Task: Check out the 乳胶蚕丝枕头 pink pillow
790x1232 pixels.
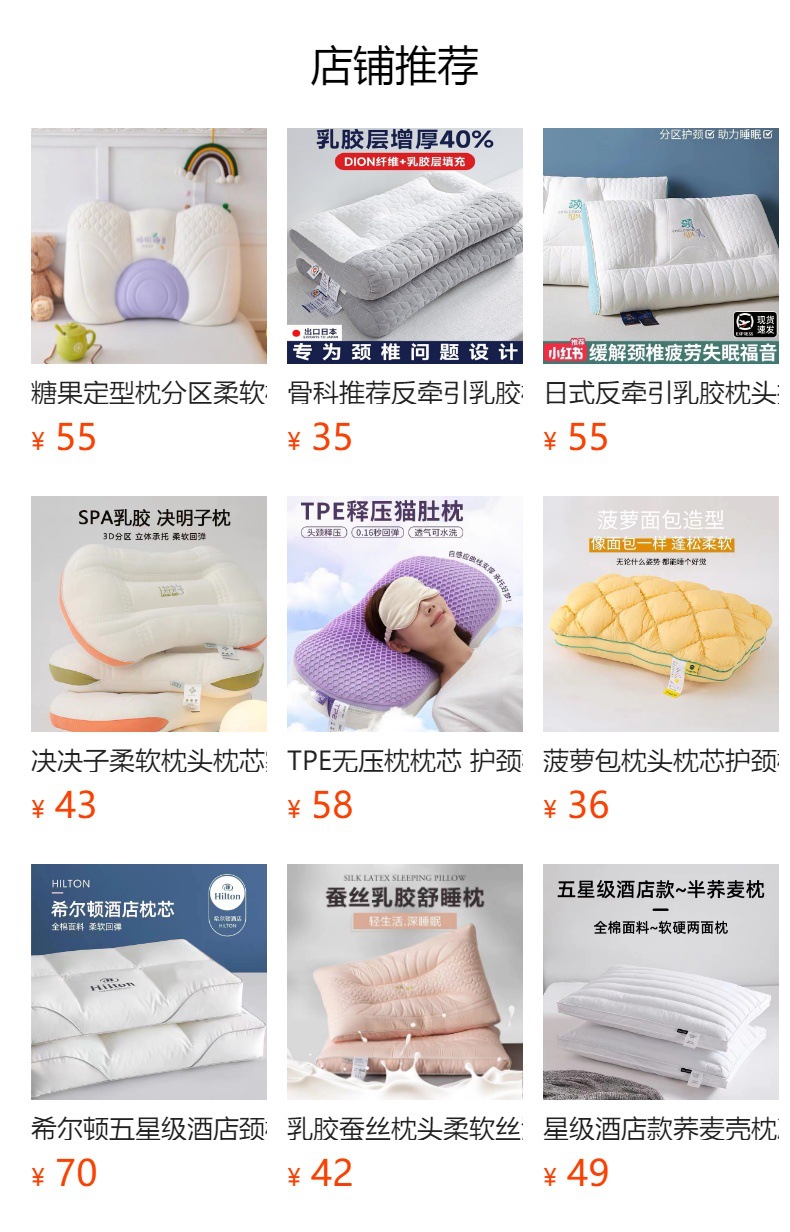Action: (x=405, y=982)
